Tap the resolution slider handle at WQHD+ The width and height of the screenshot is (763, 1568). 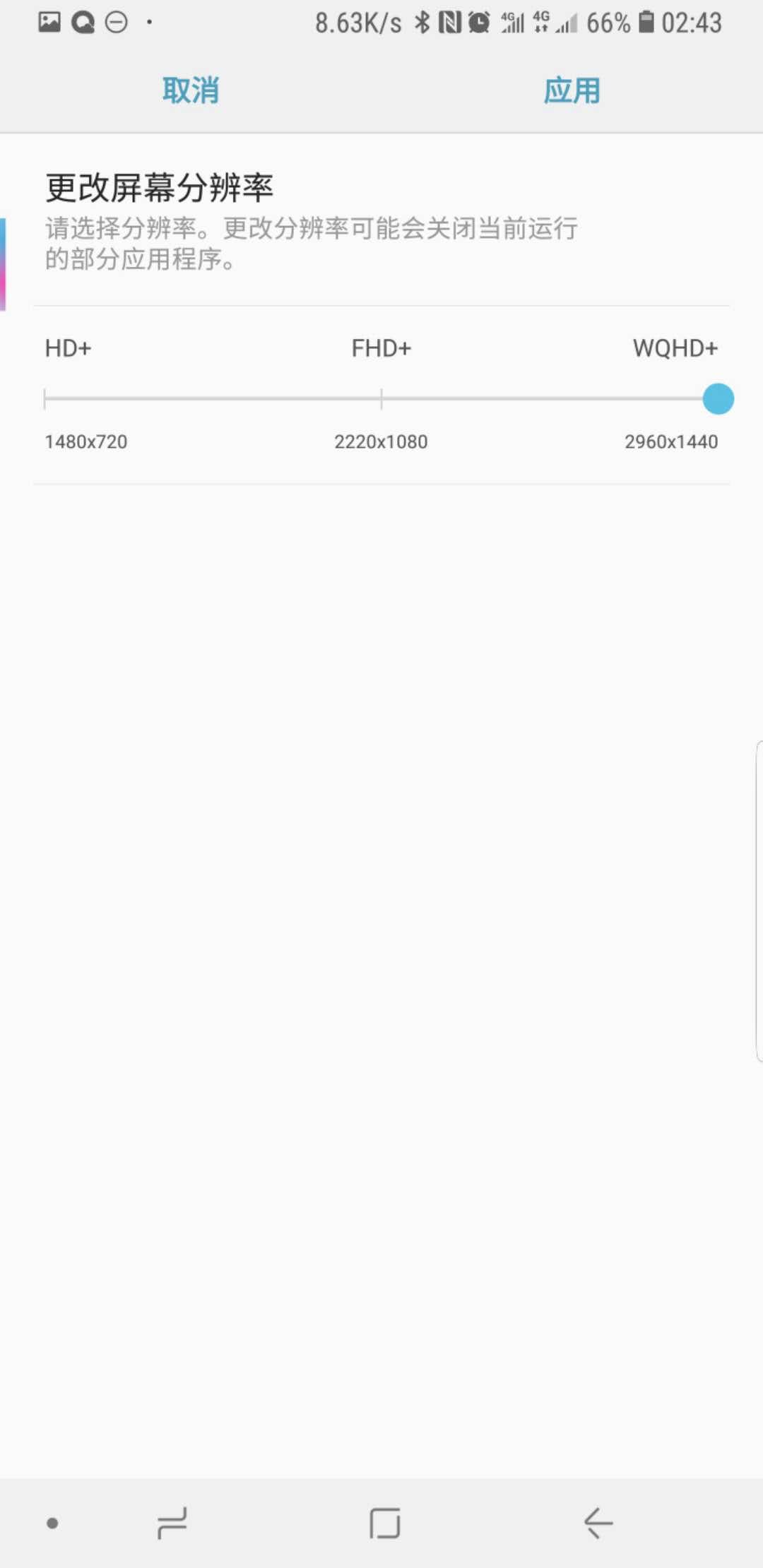(718, 399)
